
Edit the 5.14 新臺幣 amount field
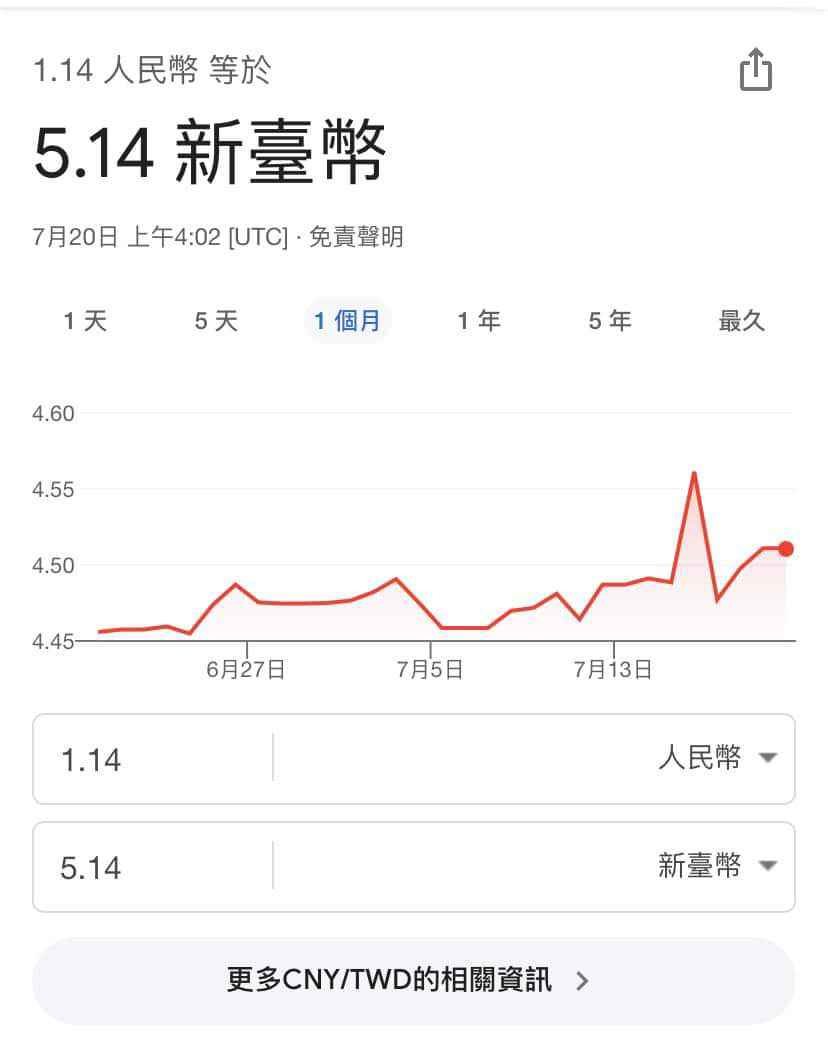click(150, 867)
